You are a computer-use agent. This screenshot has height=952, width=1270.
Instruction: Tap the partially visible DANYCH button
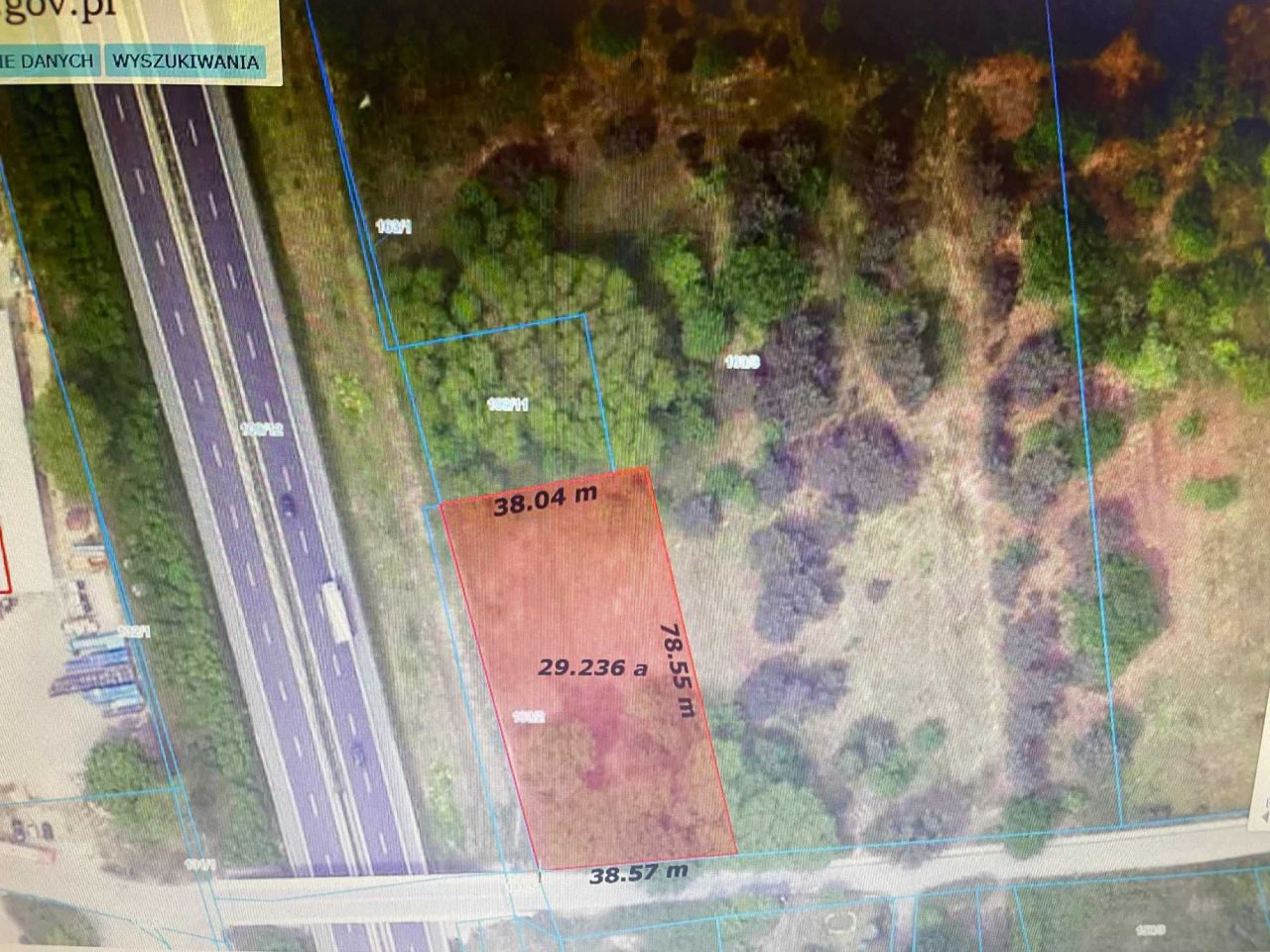point(48,61)
